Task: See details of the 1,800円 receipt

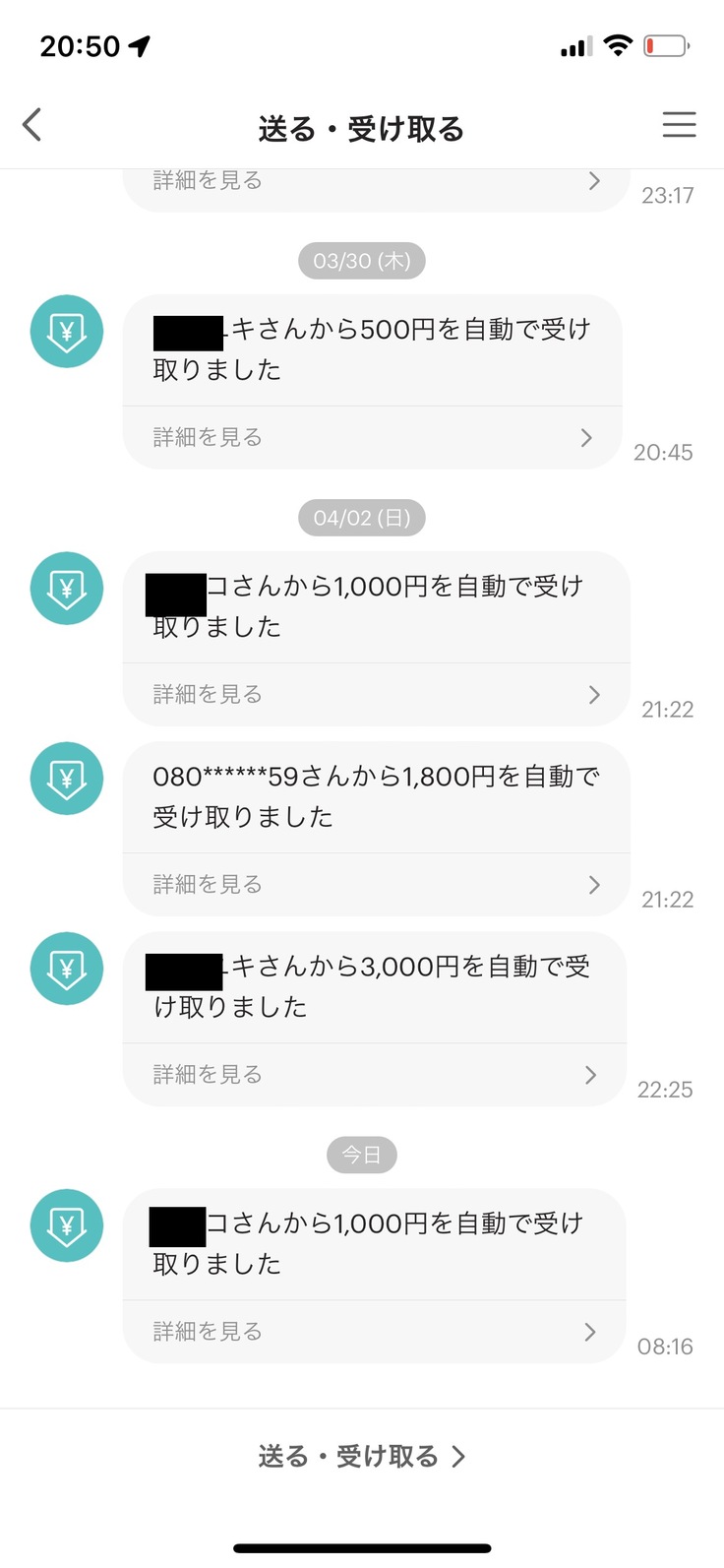Action: pos(374,884)
